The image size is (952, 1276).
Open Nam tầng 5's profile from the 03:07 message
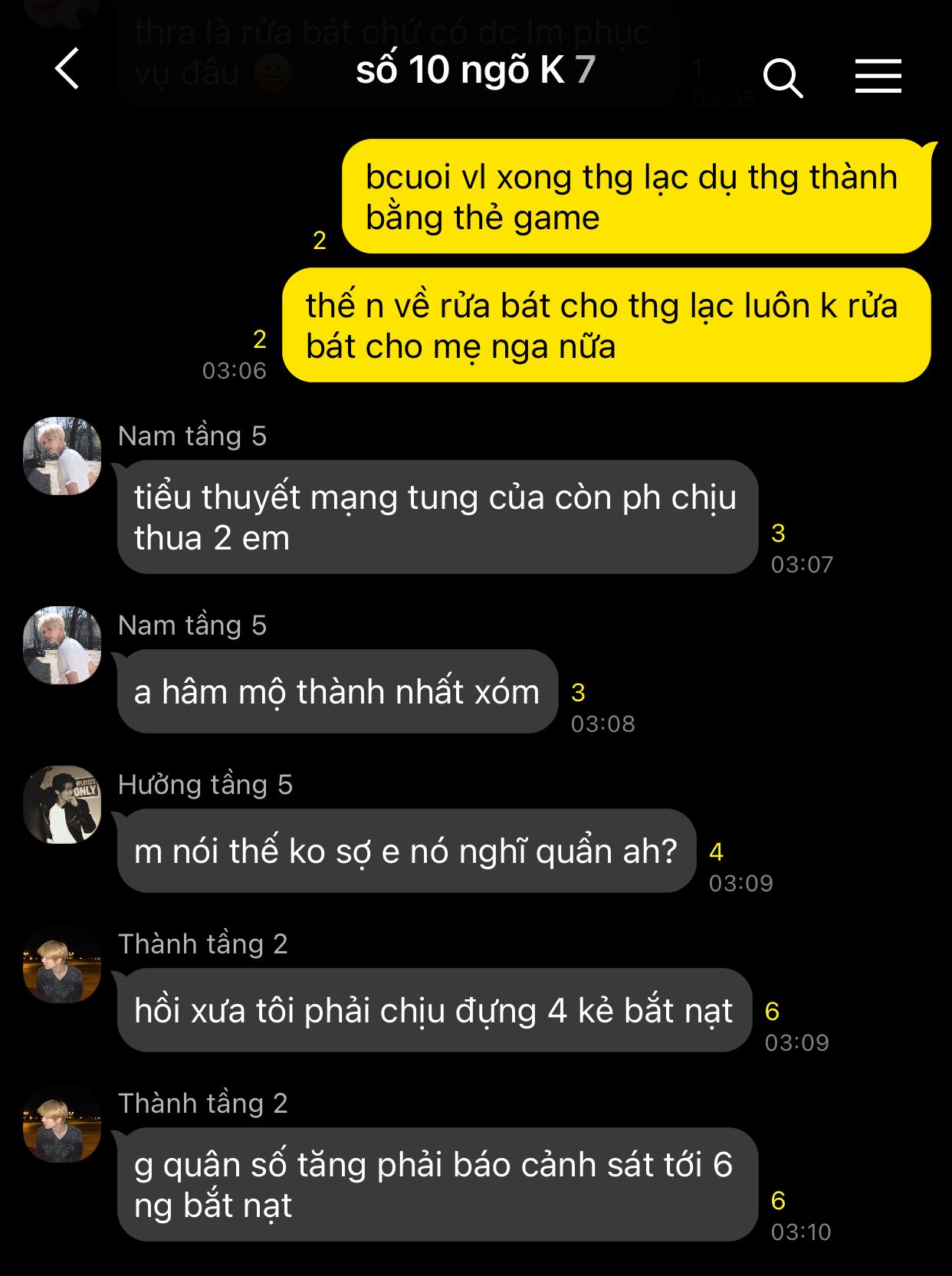pos(62,456)
